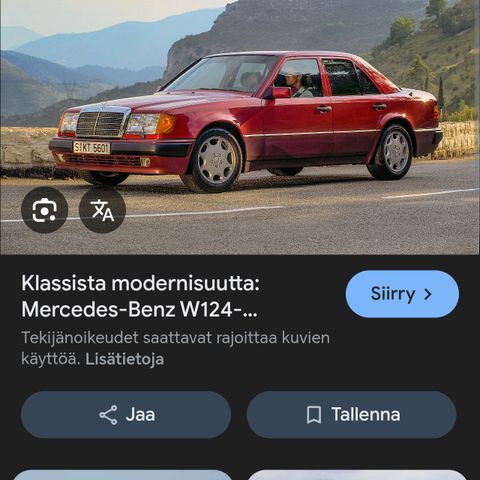The width and height of the screenshot is (480, 480).
Task: Open the red Mercedes-Benz W124 picture
Action: click(x=240, y=127)
